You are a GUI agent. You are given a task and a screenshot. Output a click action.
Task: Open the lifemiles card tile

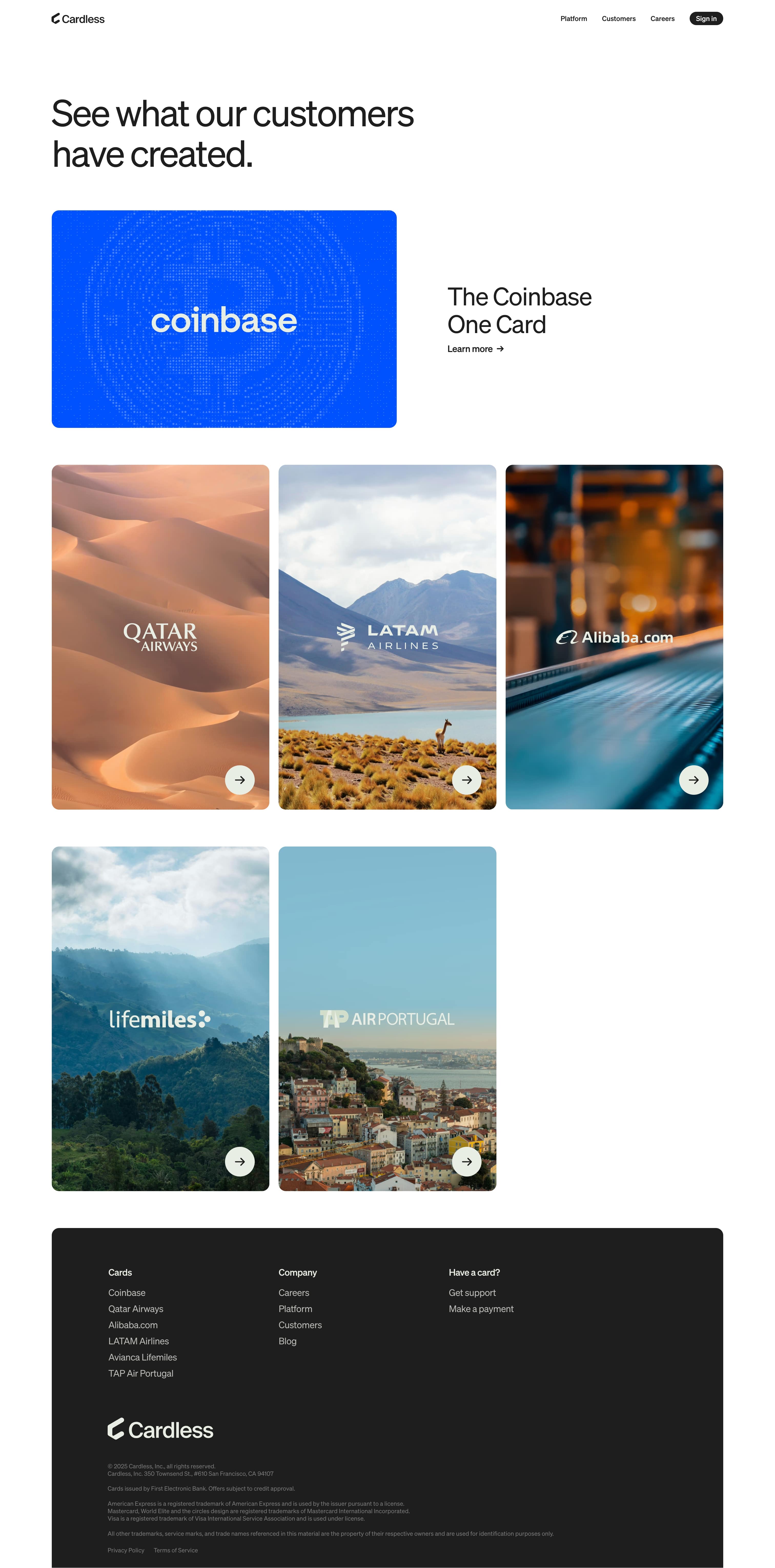point(160,1018)
